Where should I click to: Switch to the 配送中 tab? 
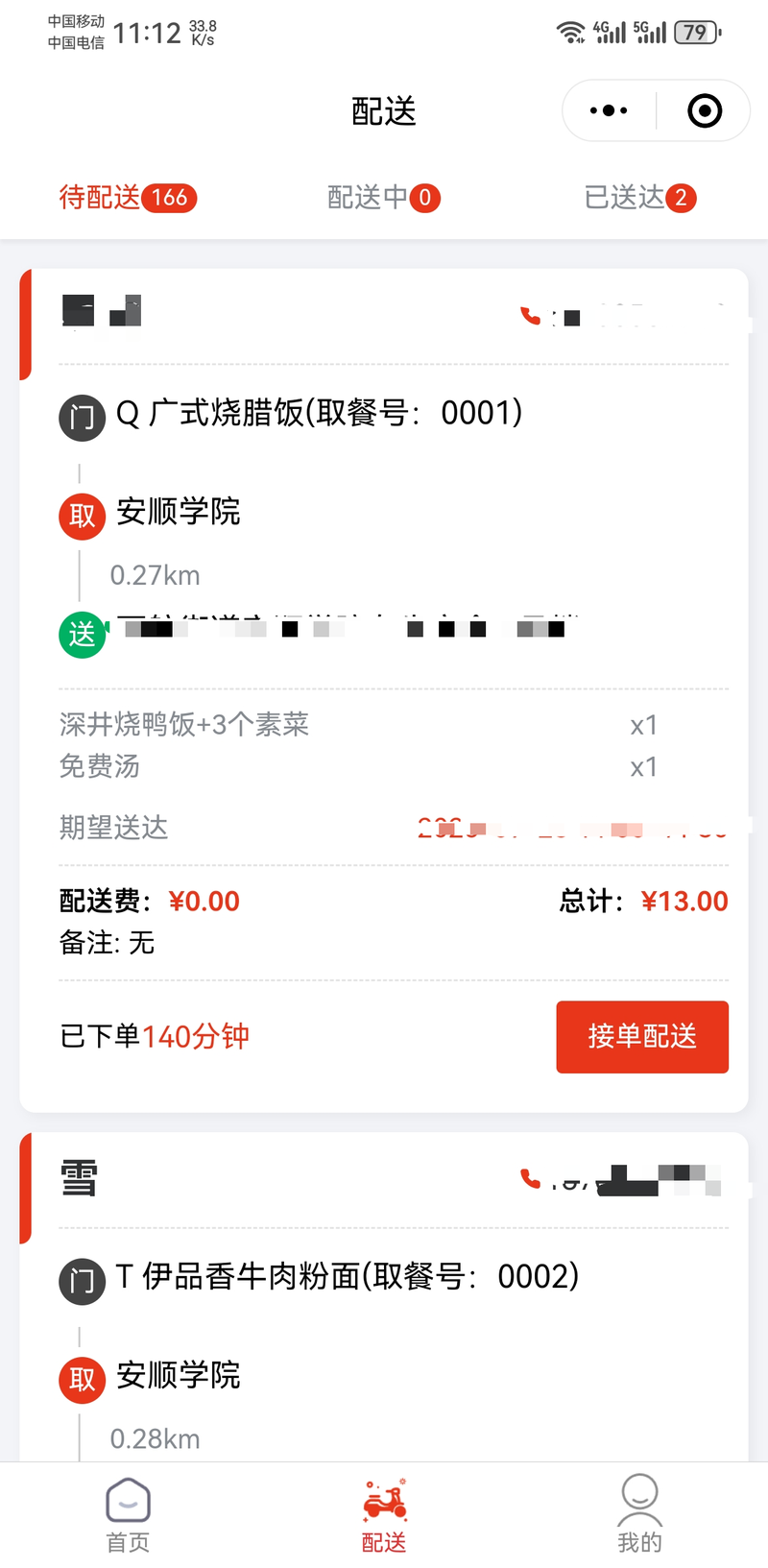[383, 198]
